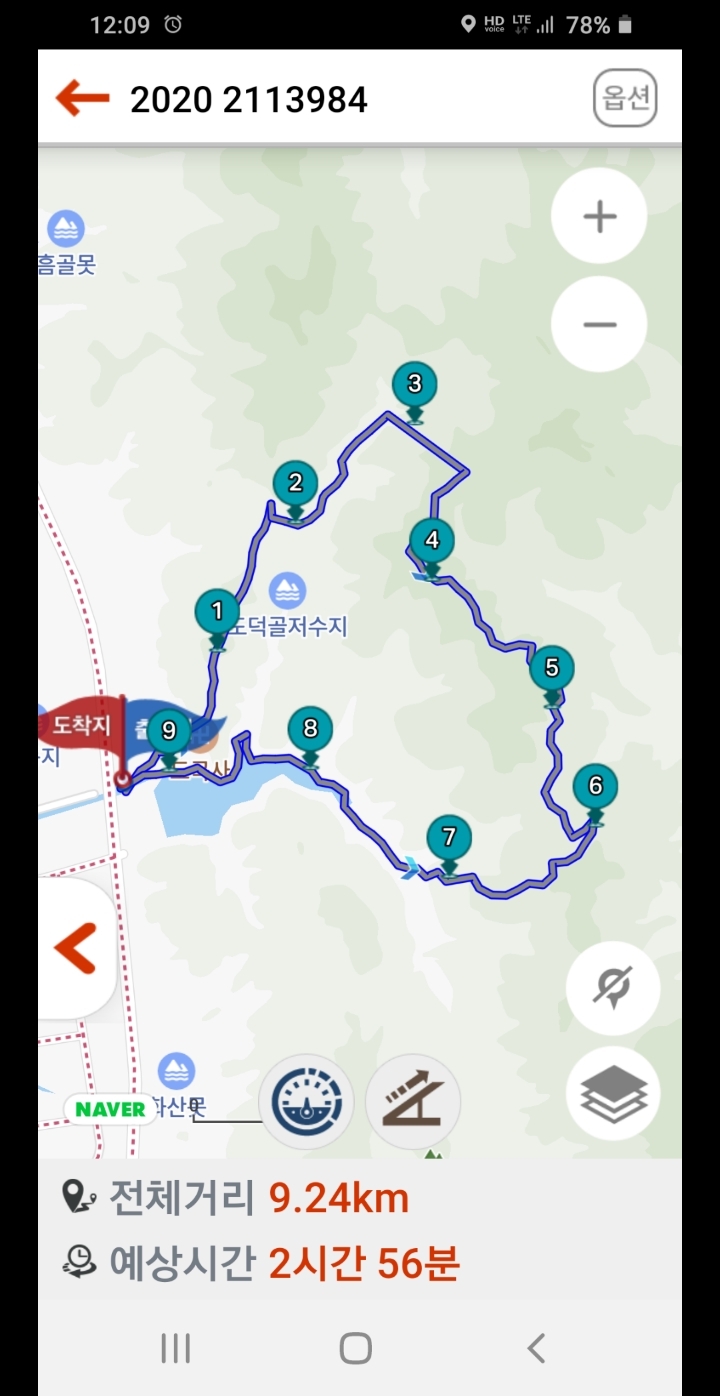Viewport: 720px width, 1396px height.
Task: Zoom in on the map
Action: pyautogui.click(x=599, y=216)
